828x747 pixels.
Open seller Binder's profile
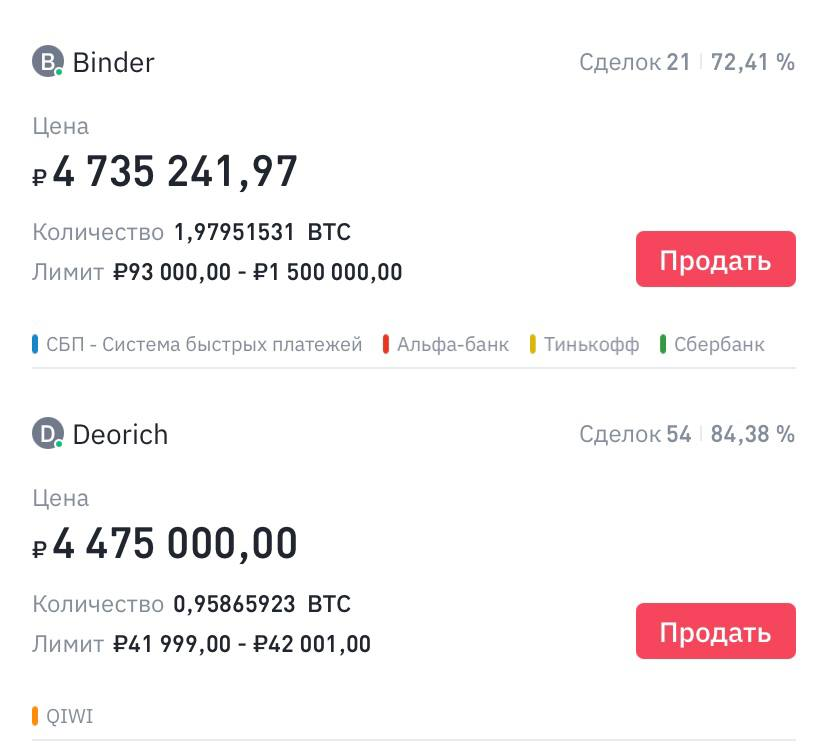point(112,63)
